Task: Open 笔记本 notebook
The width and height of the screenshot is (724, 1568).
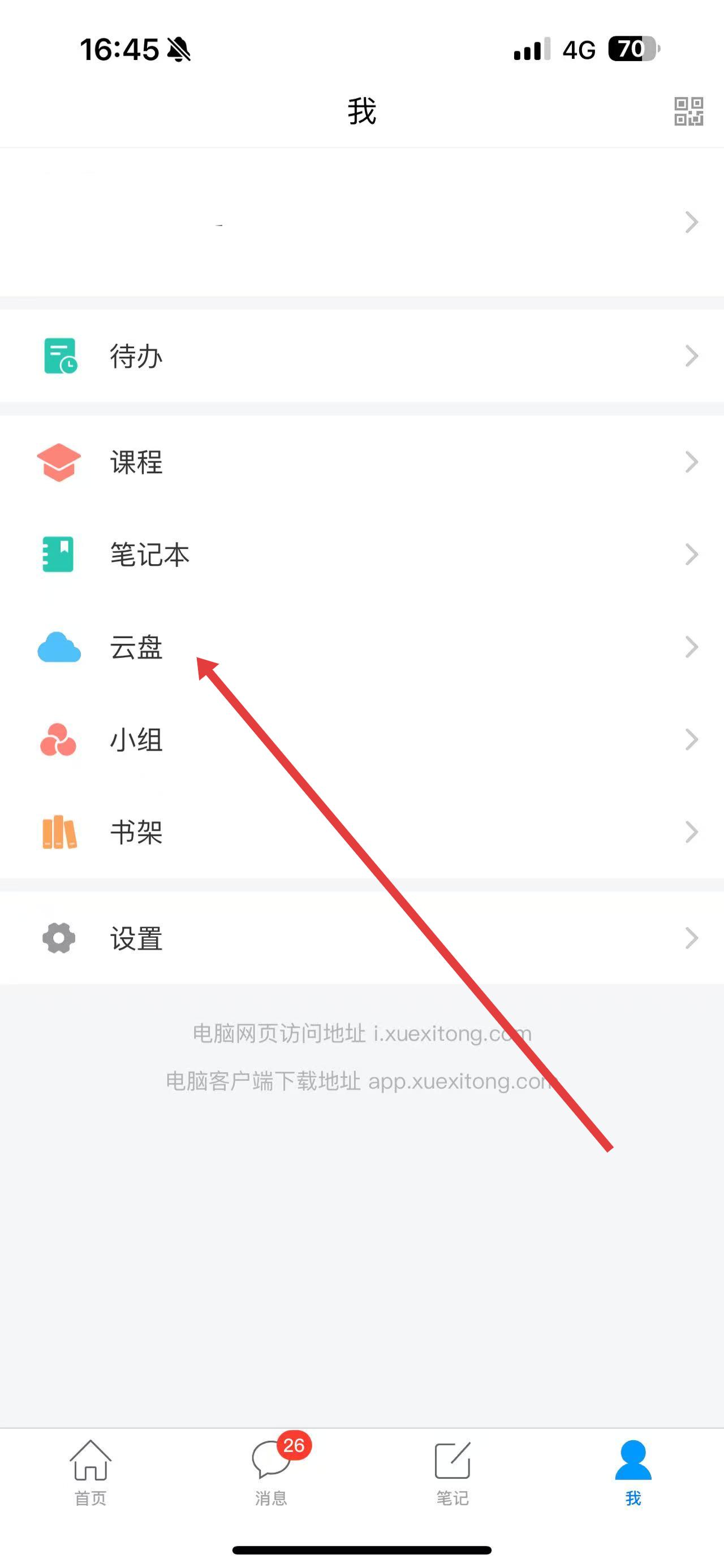Action: click(x=361, y=555)
